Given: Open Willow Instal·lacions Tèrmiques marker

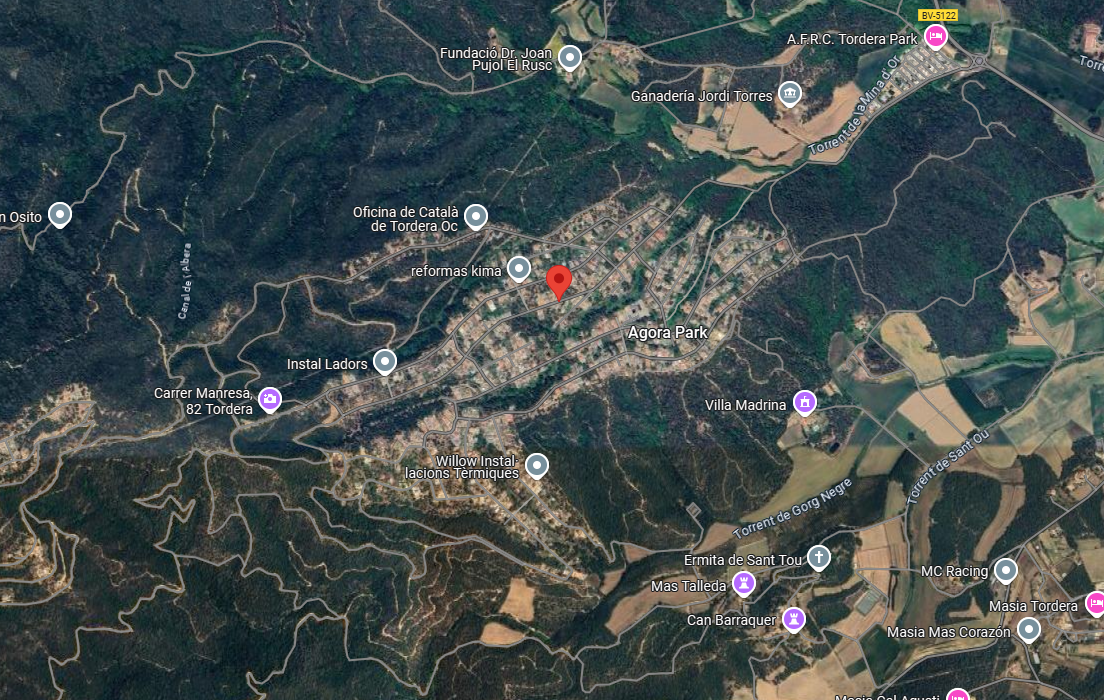Looking at the screenshot, I should tap(537, 465).
